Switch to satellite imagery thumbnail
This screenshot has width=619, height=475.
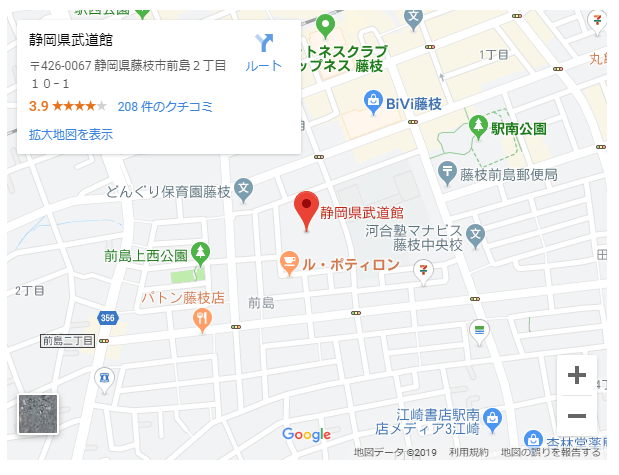pyautogui.click(x=38, y=414)
